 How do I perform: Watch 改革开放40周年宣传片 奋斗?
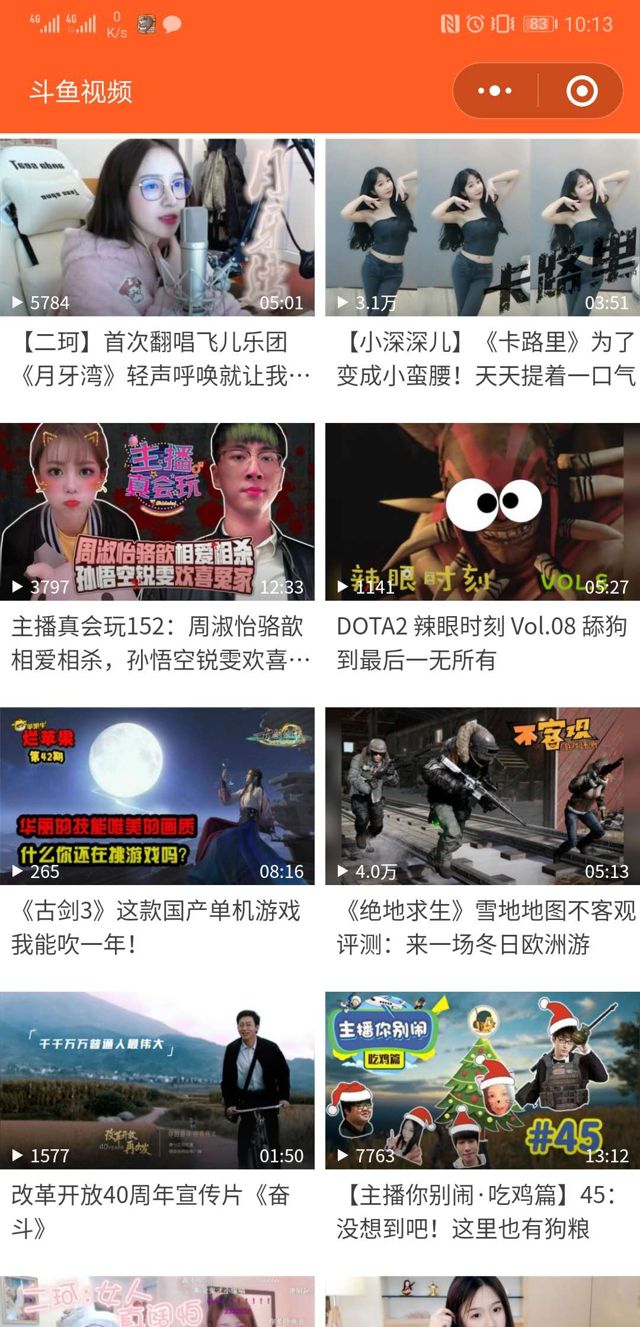click(157, 1080)
